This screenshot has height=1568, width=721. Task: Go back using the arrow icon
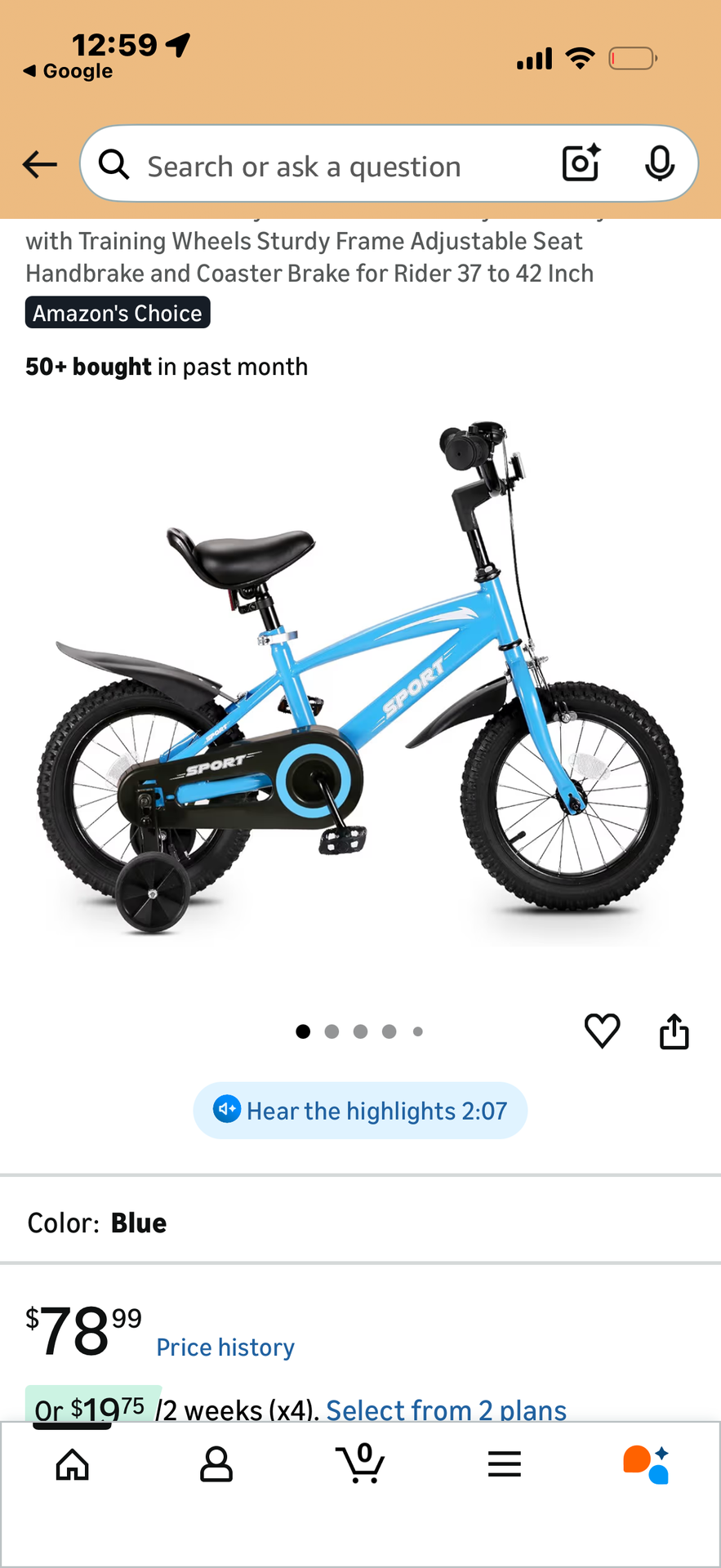click(x=39, y=164)
